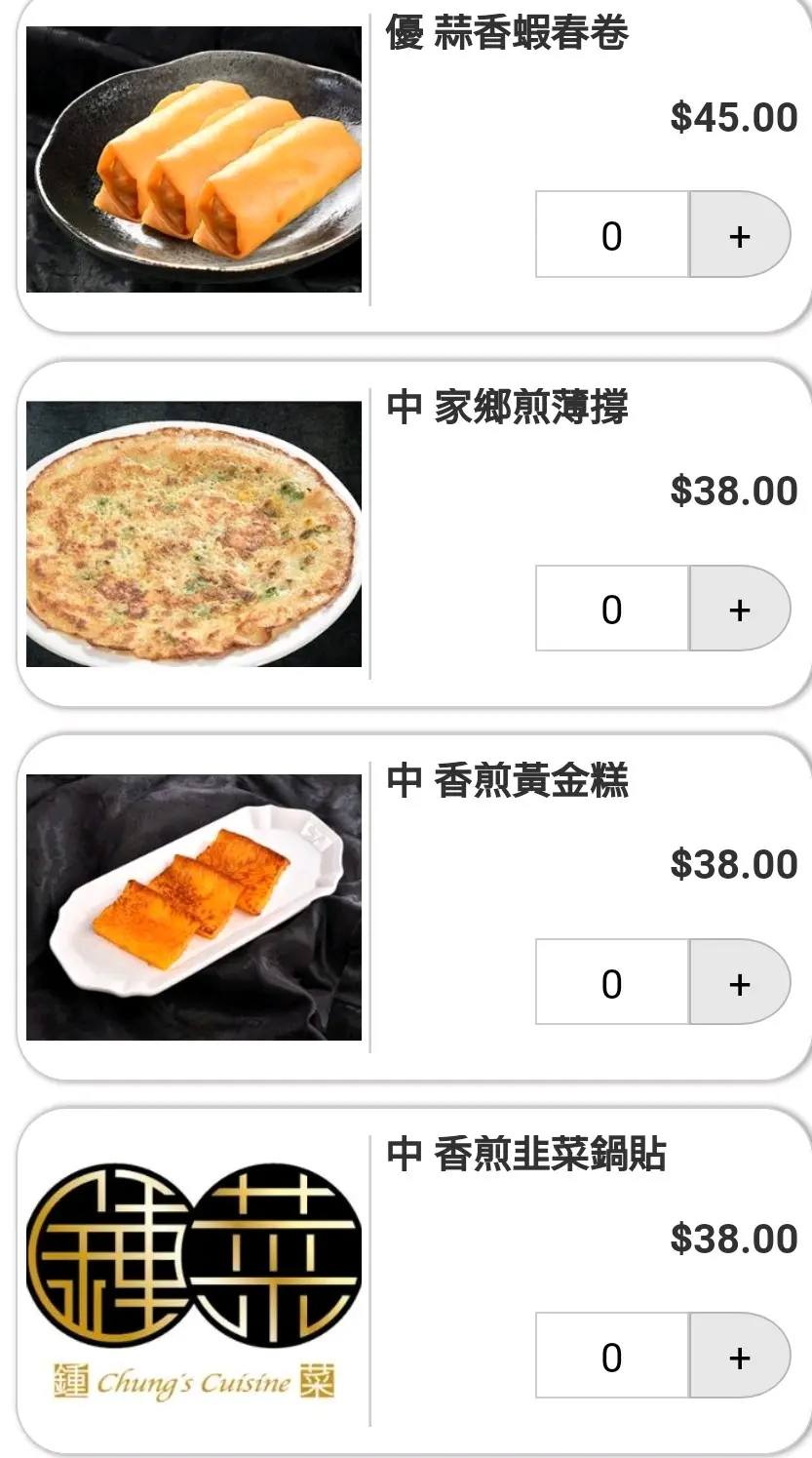This screenshot has height=1458, width=812.
Task: Focus the quantity field for 香煎黃金糕
Action: 612,982
